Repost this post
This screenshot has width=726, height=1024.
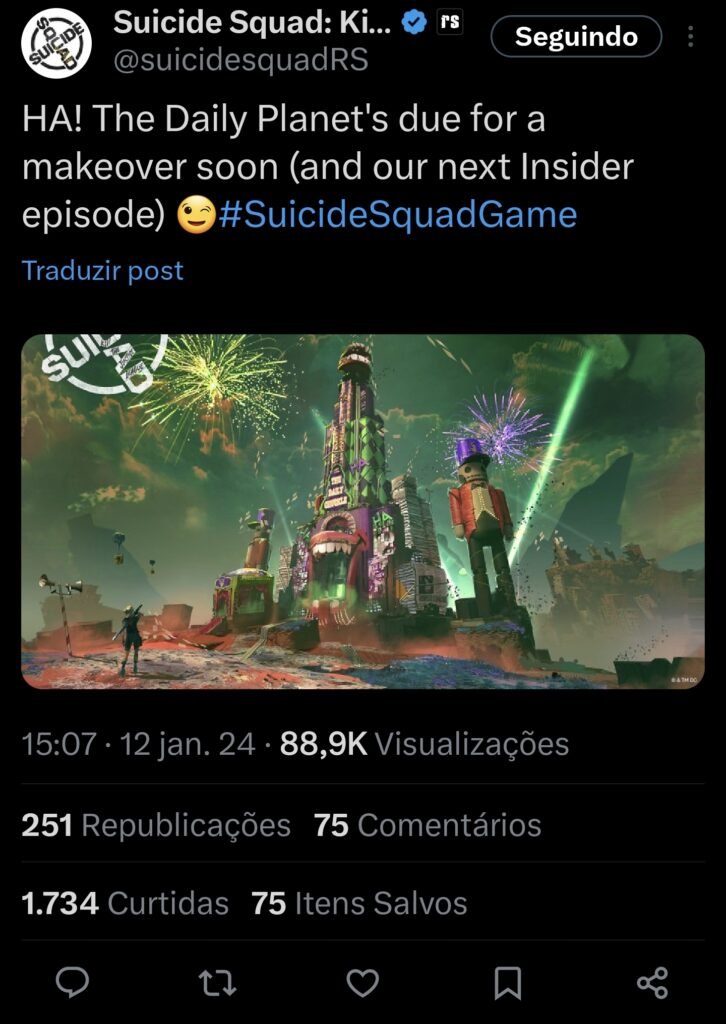tap(217, 982)
